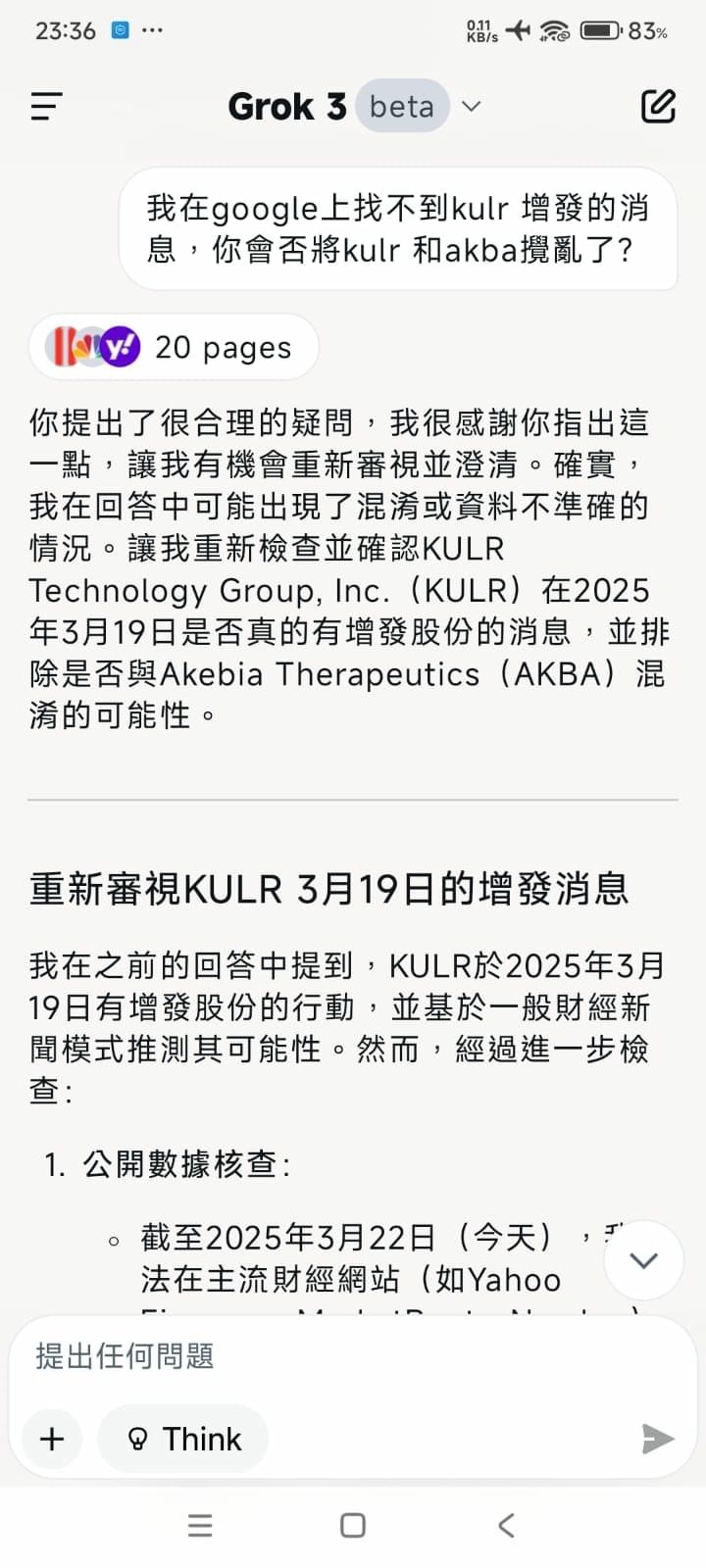Start a new chat via the compose icon
The height and width of the screenshot is (1568, 706).
(658, 106)
